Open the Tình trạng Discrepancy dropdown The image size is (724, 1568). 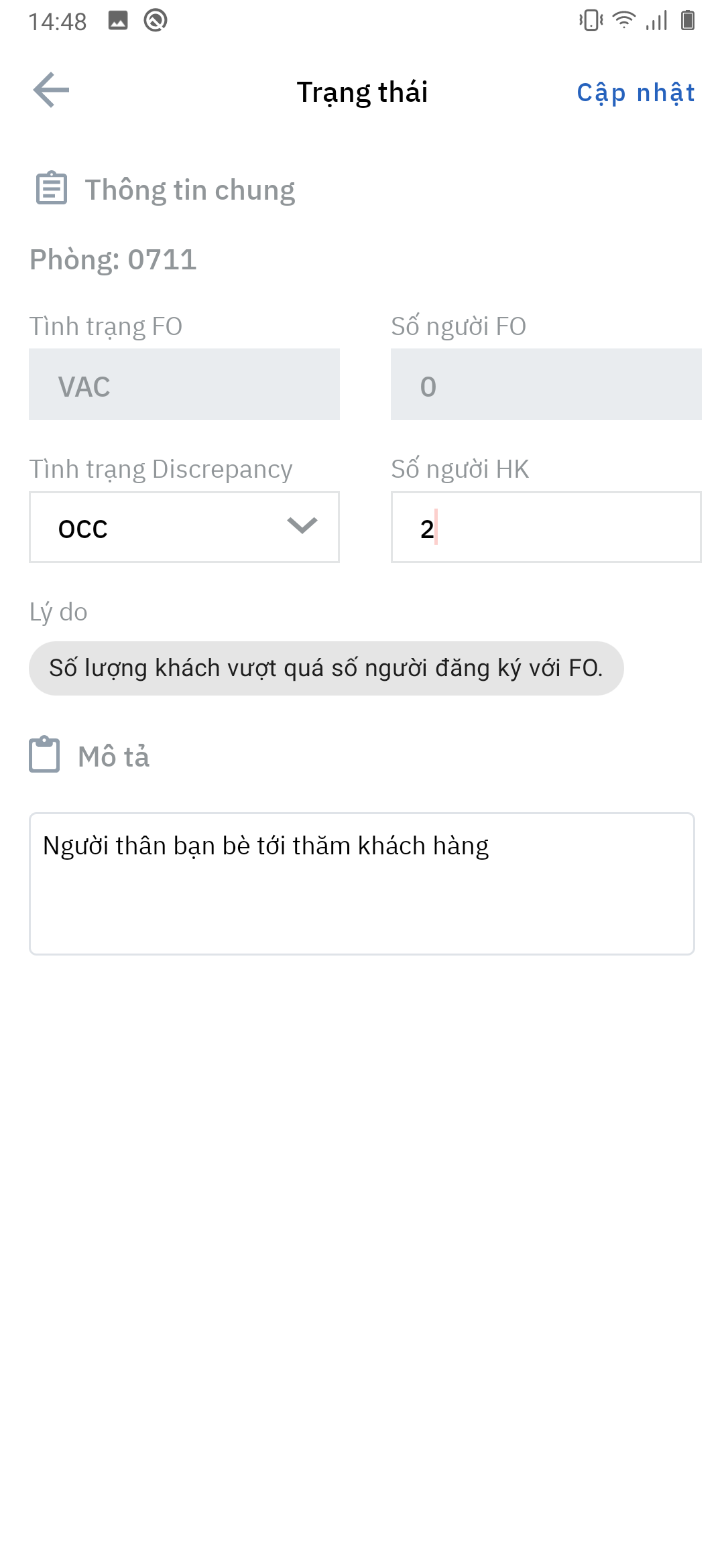pos(184,527)
